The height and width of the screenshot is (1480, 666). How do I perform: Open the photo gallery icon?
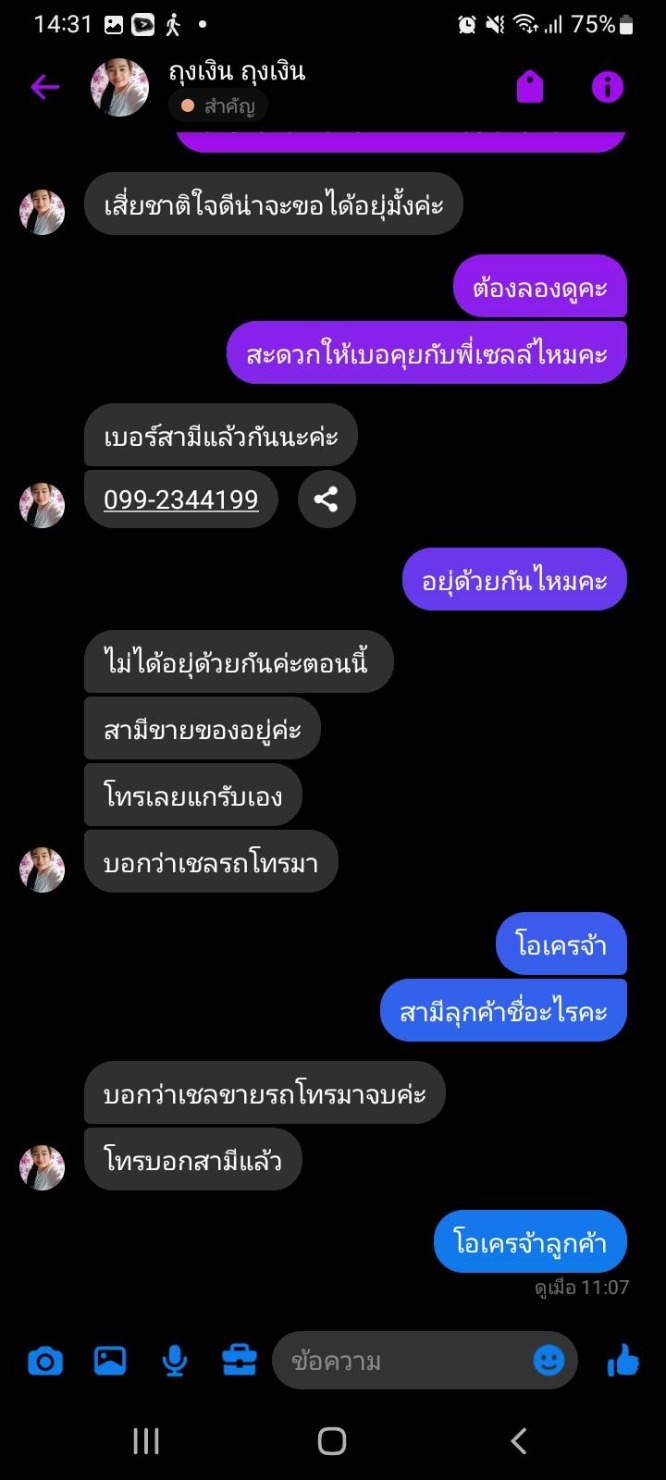[109, 1360]
